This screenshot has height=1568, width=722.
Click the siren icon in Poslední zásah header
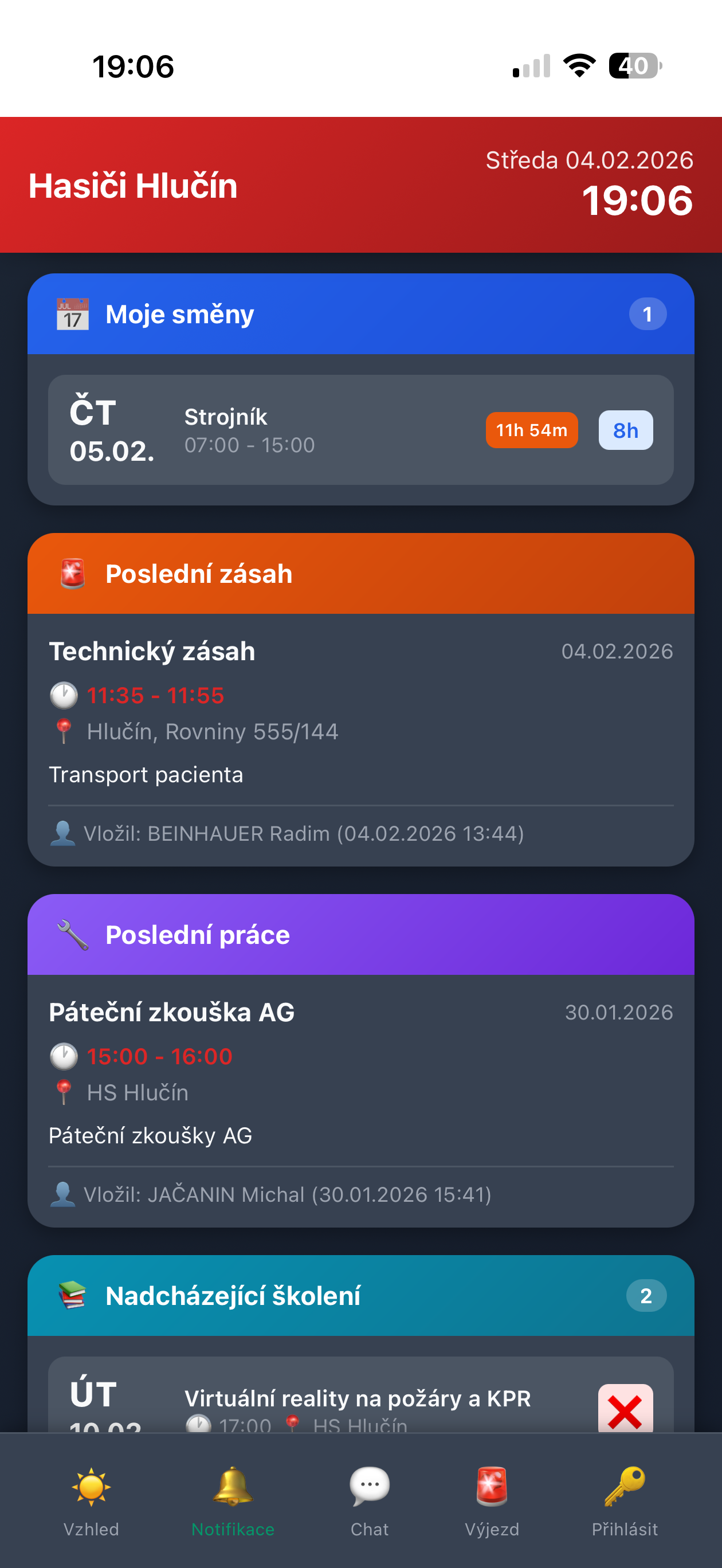coord(72,574)
